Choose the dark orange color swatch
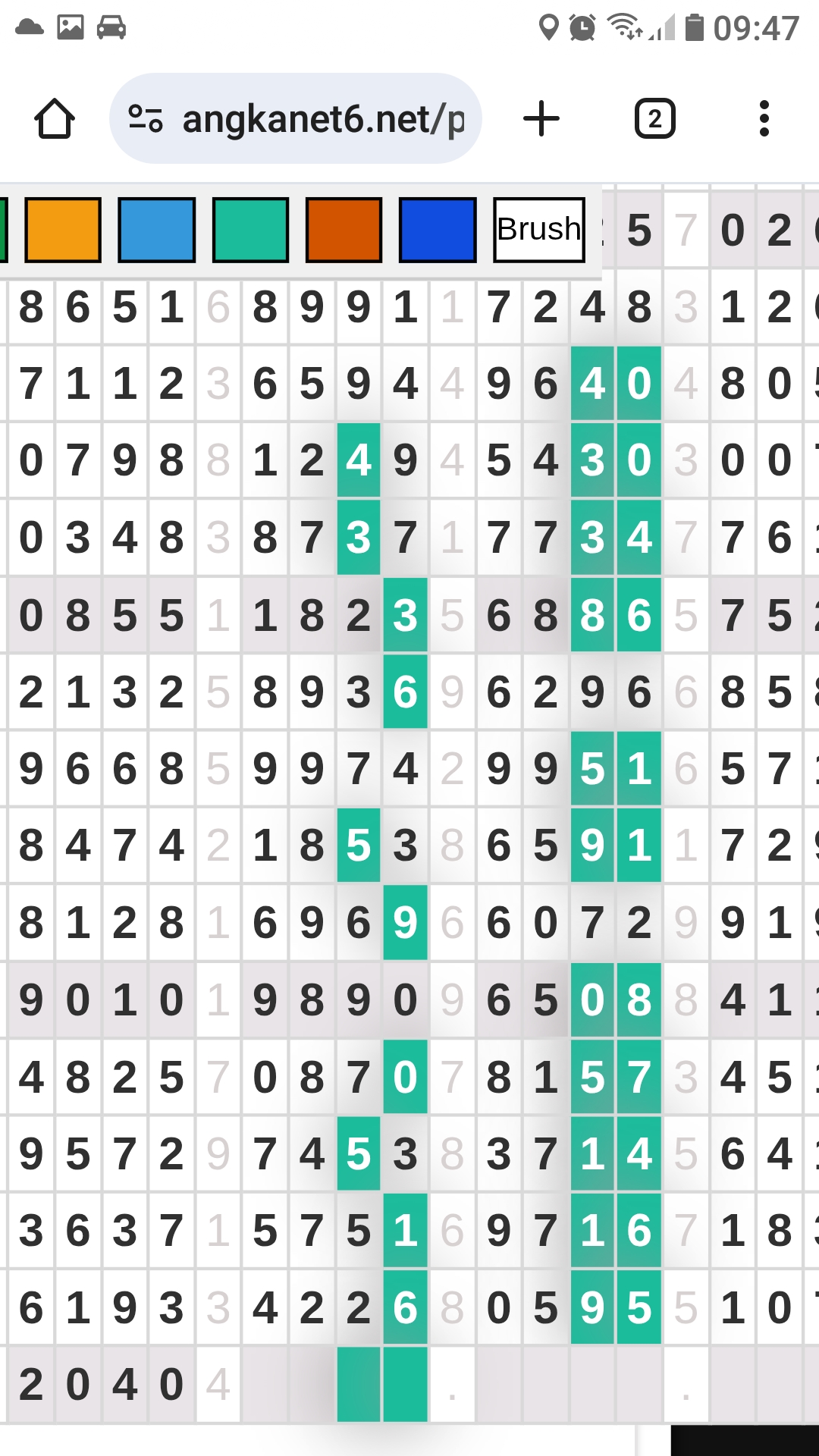The image size is (819, 1456). click(344, 230)
